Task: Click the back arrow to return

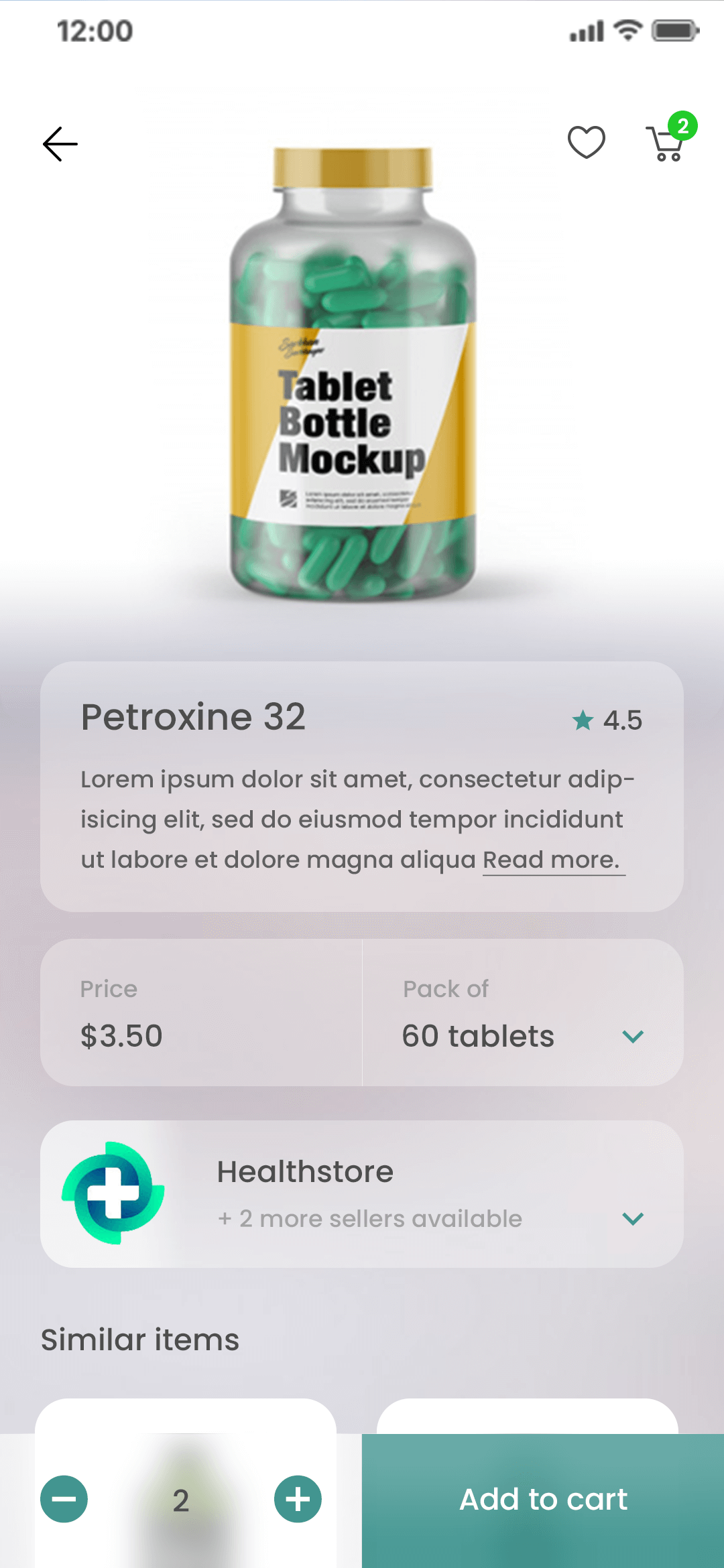Action: coord(60,143)
